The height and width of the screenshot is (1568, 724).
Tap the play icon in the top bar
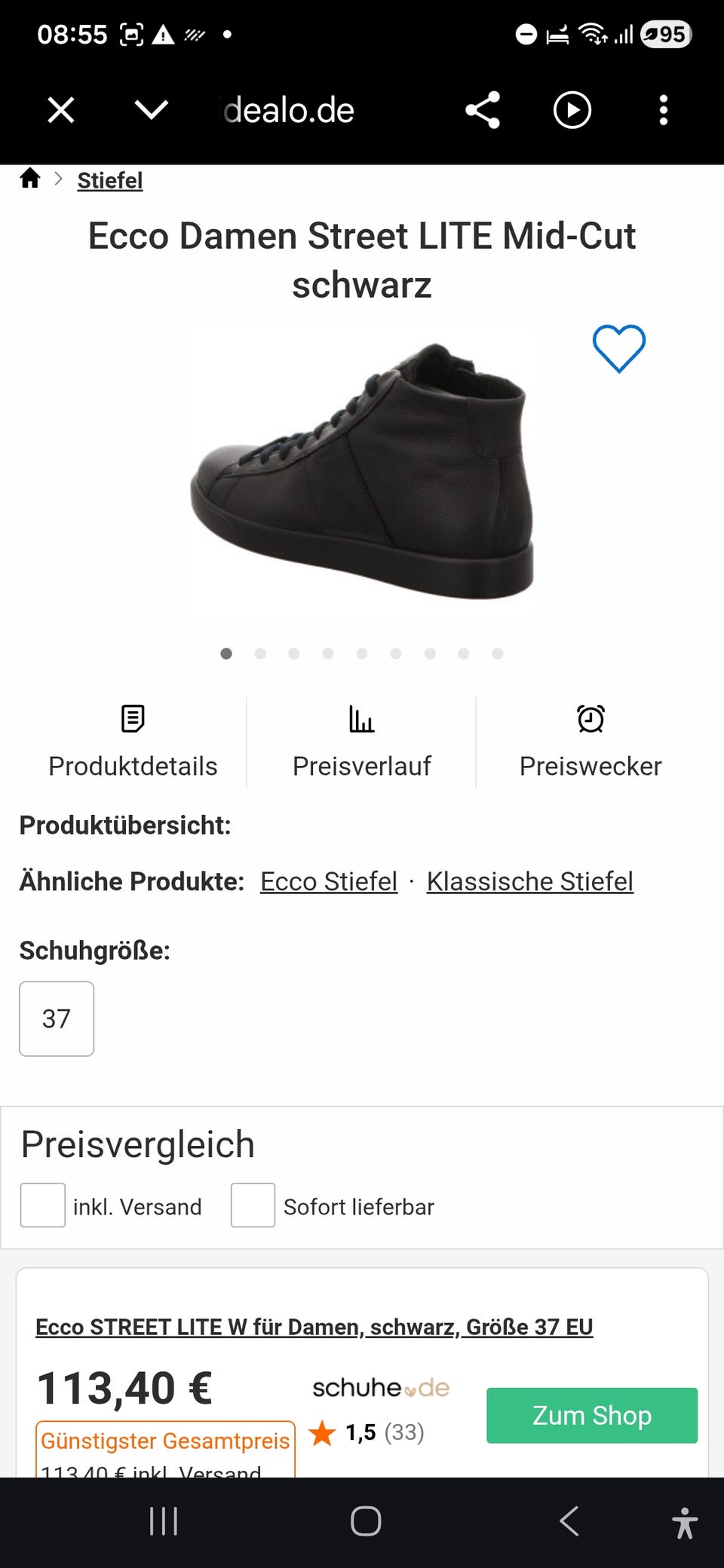(572, 110)
